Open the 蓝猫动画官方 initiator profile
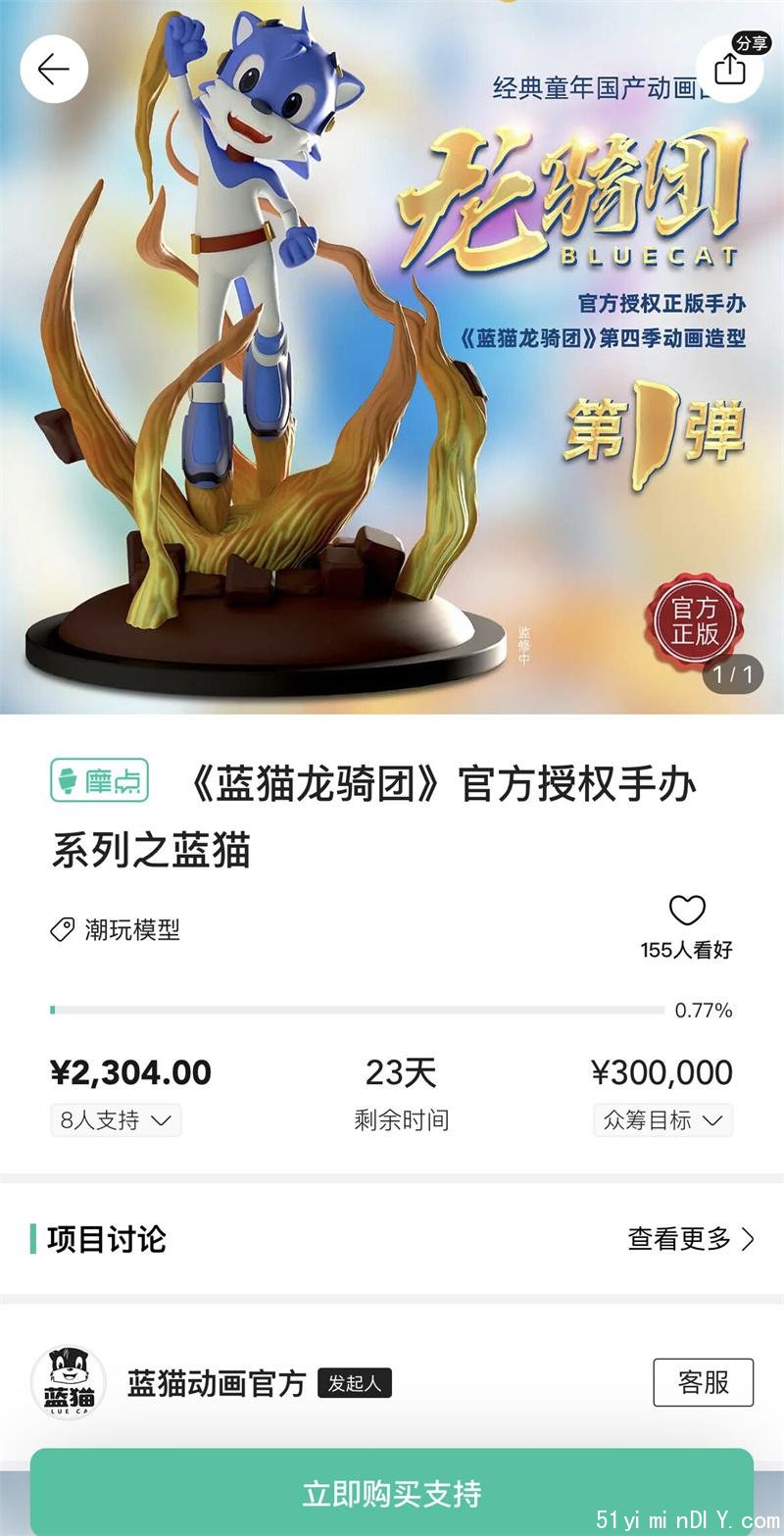The width and height of the screenshot is (784, 1536). (216, 1383)
